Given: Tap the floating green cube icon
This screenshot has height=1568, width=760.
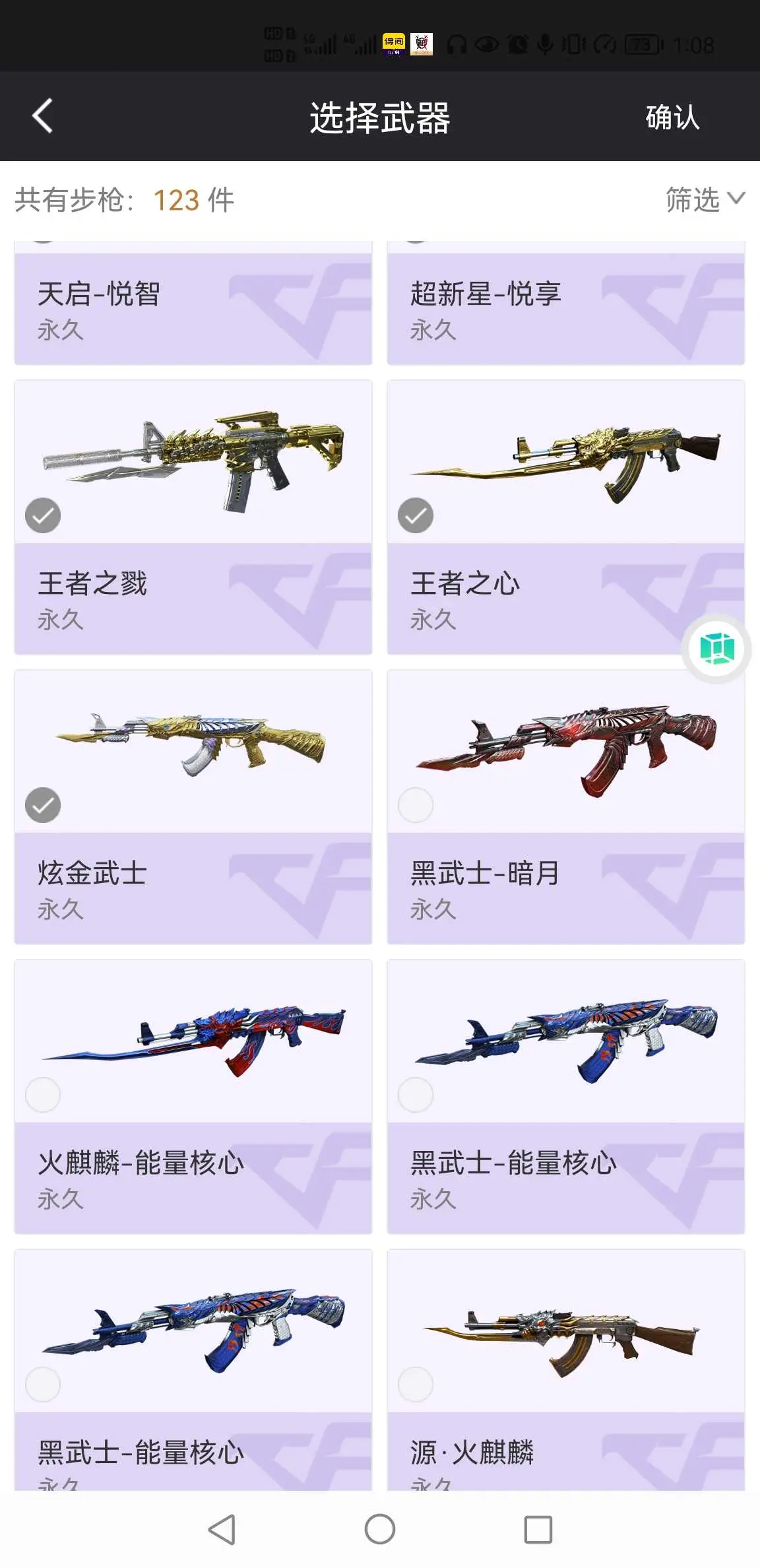Looking at the screenshot, I should coord(717,648).
